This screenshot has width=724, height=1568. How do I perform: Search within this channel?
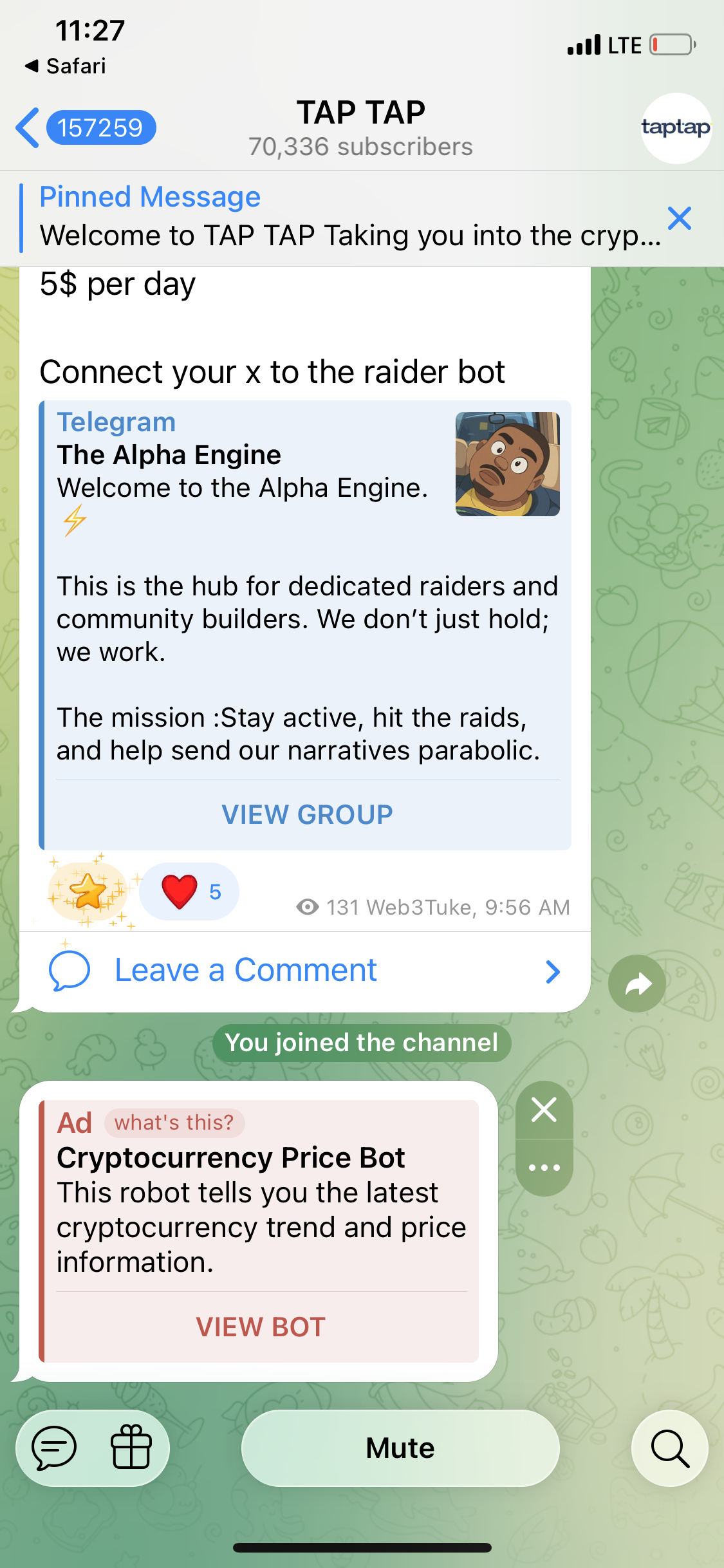click(x=670, y=1448)
